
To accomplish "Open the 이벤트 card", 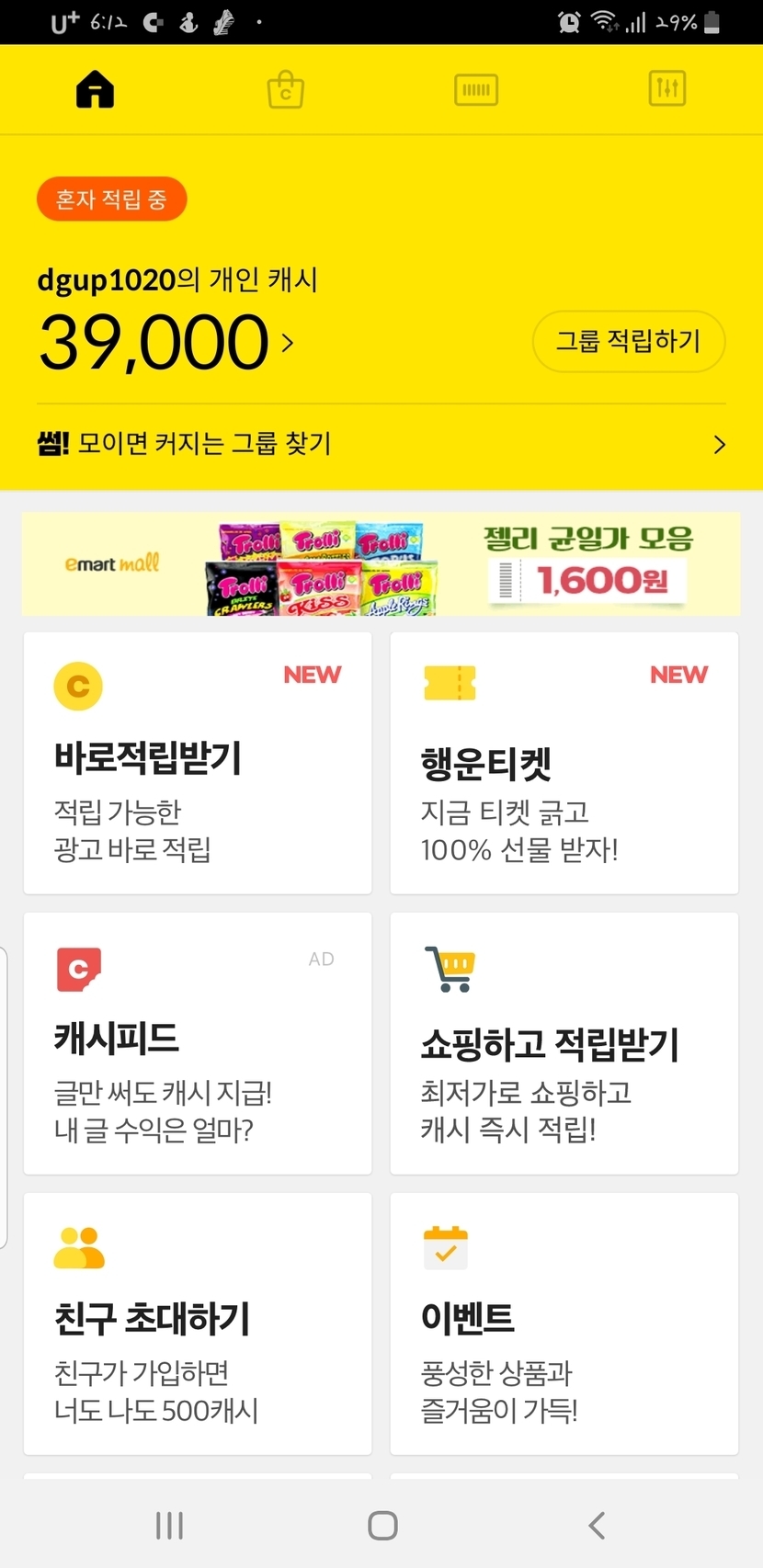I will point(564,1324).
